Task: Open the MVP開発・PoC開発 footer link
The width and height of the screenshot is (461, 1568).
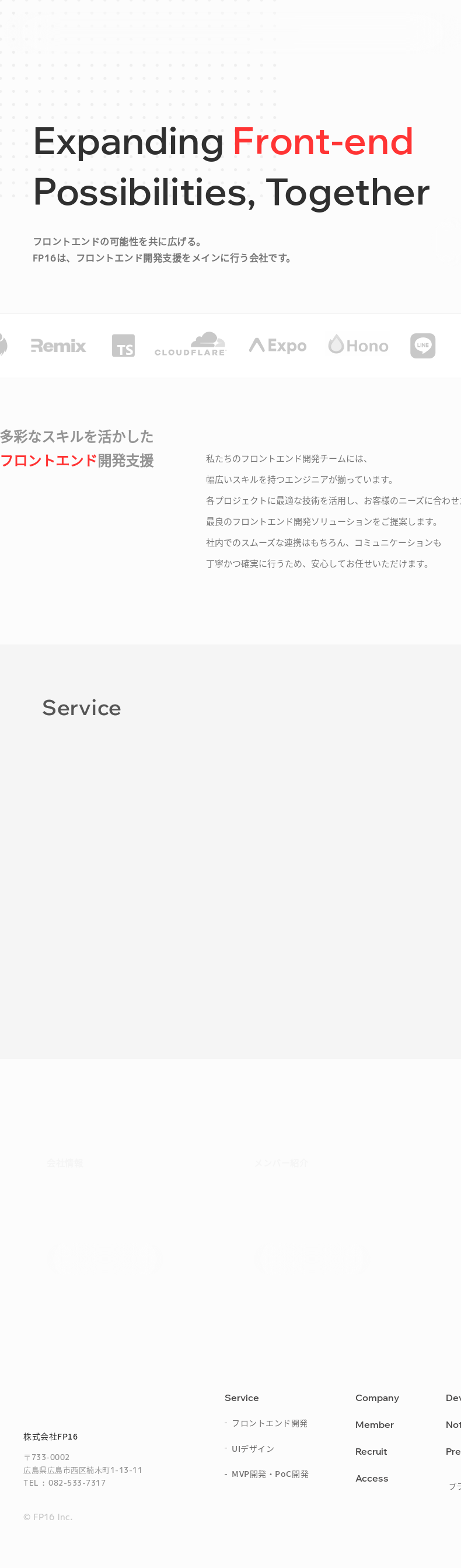Action: [270, 1473]
